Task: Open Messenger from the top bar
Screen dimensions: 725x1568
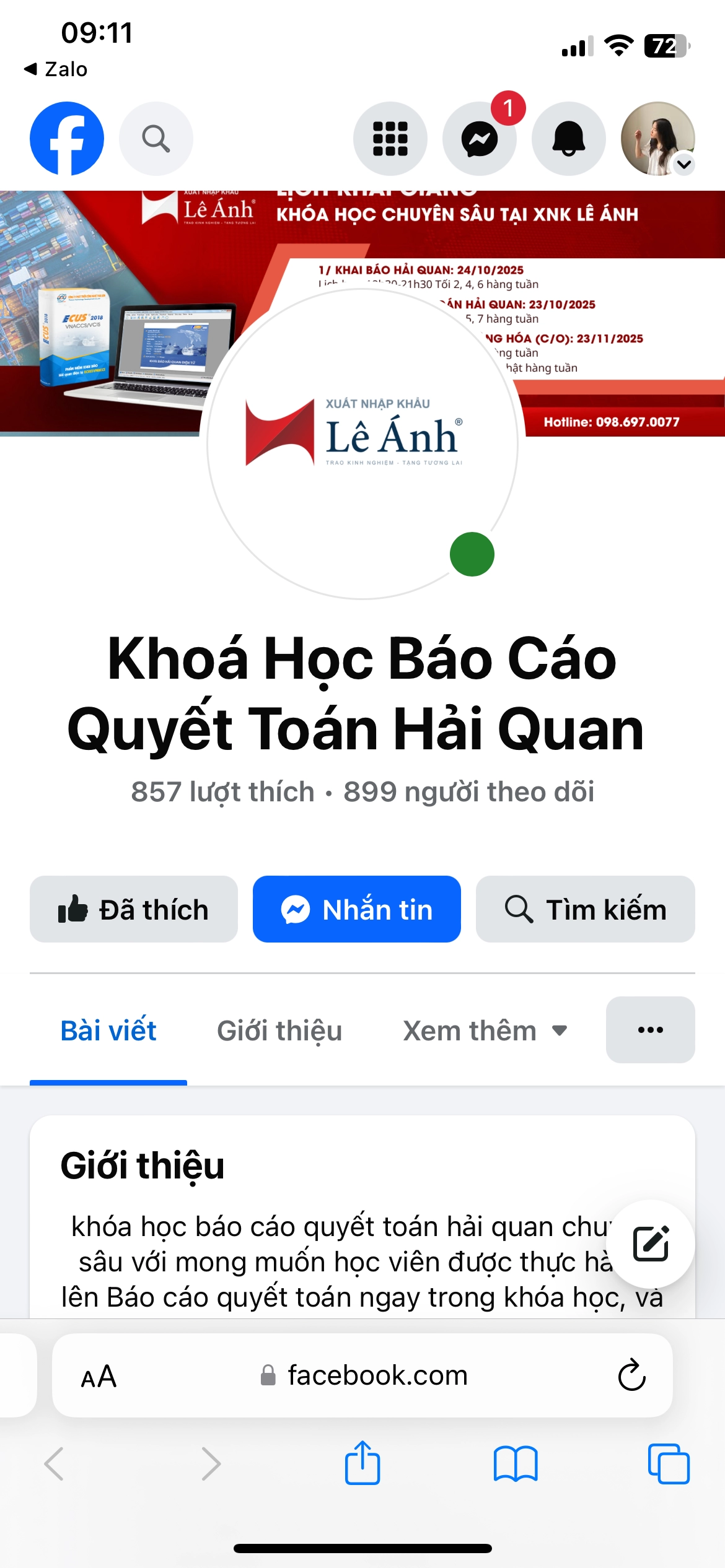Action: pos(480,138)
